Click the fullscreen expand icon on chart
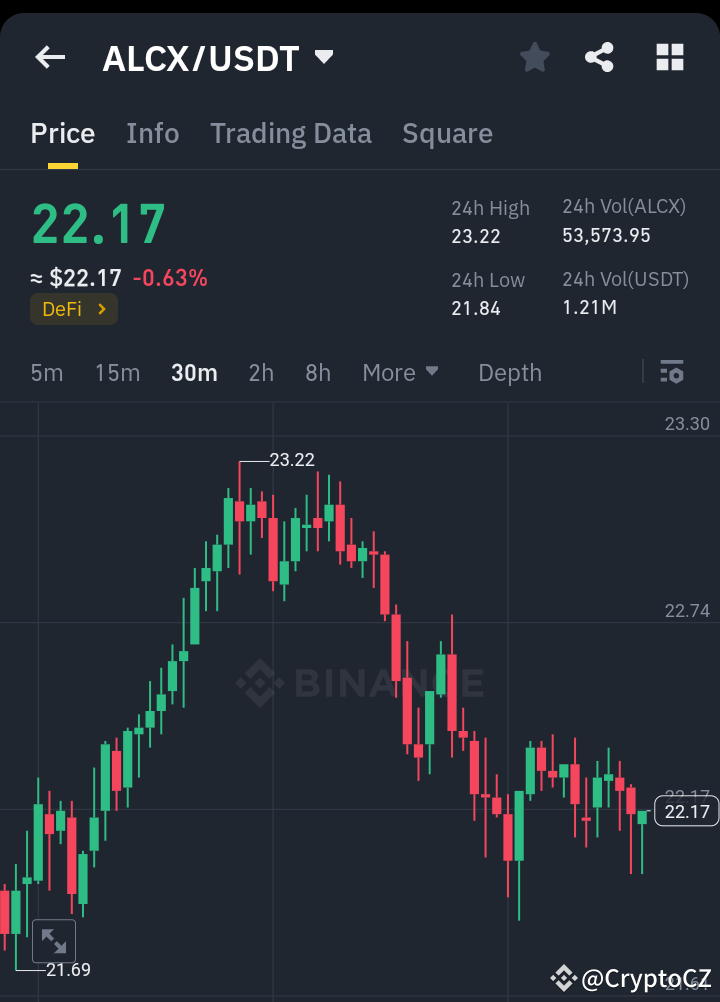The width and height of the screenshot is (720, 1002). pyautogui.click(x=53, y=940)
